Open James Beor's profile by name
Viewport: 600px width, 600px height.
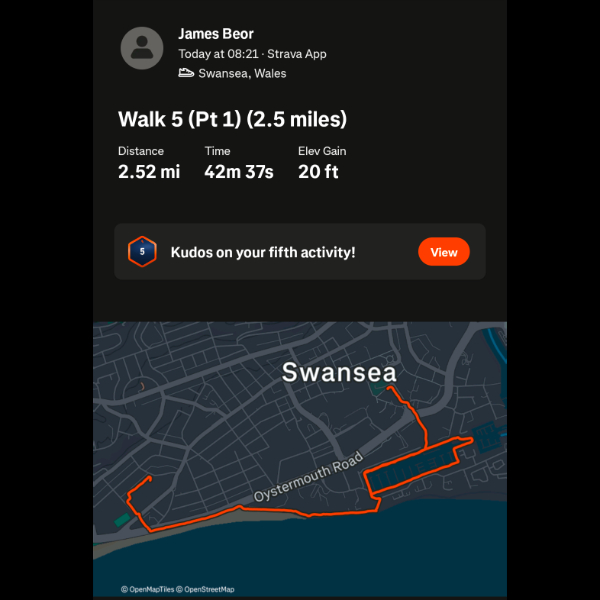point(215,34)
